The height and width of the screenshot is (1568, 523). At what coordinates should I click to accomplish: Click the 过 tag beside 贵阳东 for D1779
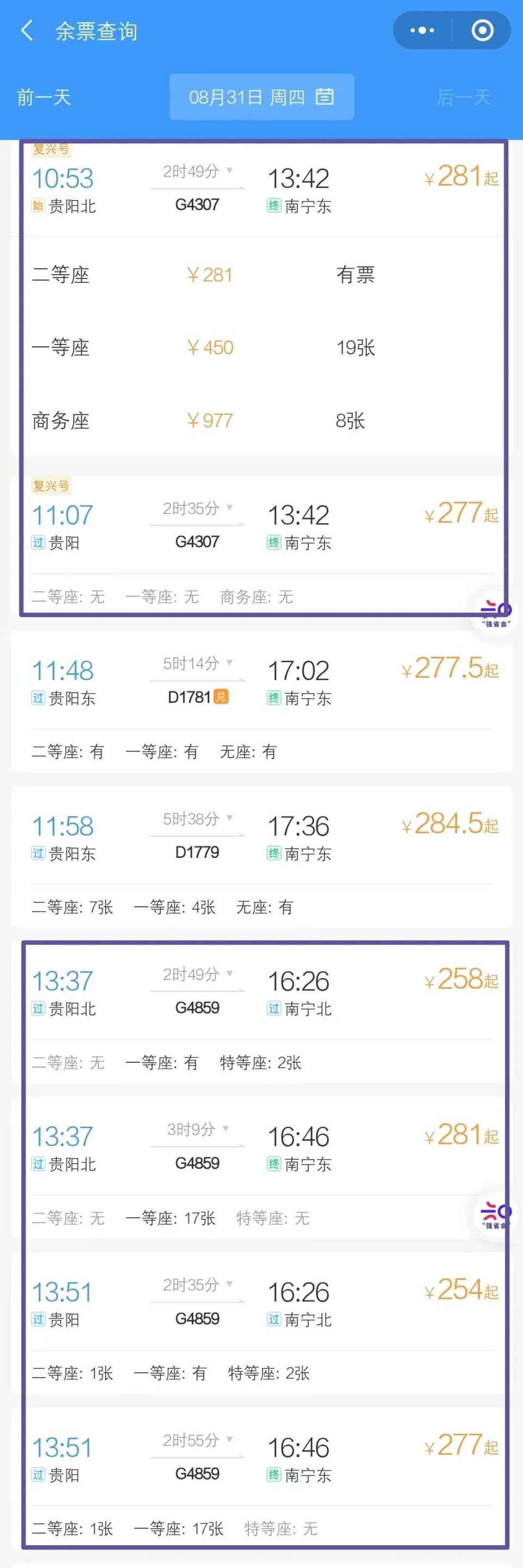pyautogui.click(x=38, y=854)
